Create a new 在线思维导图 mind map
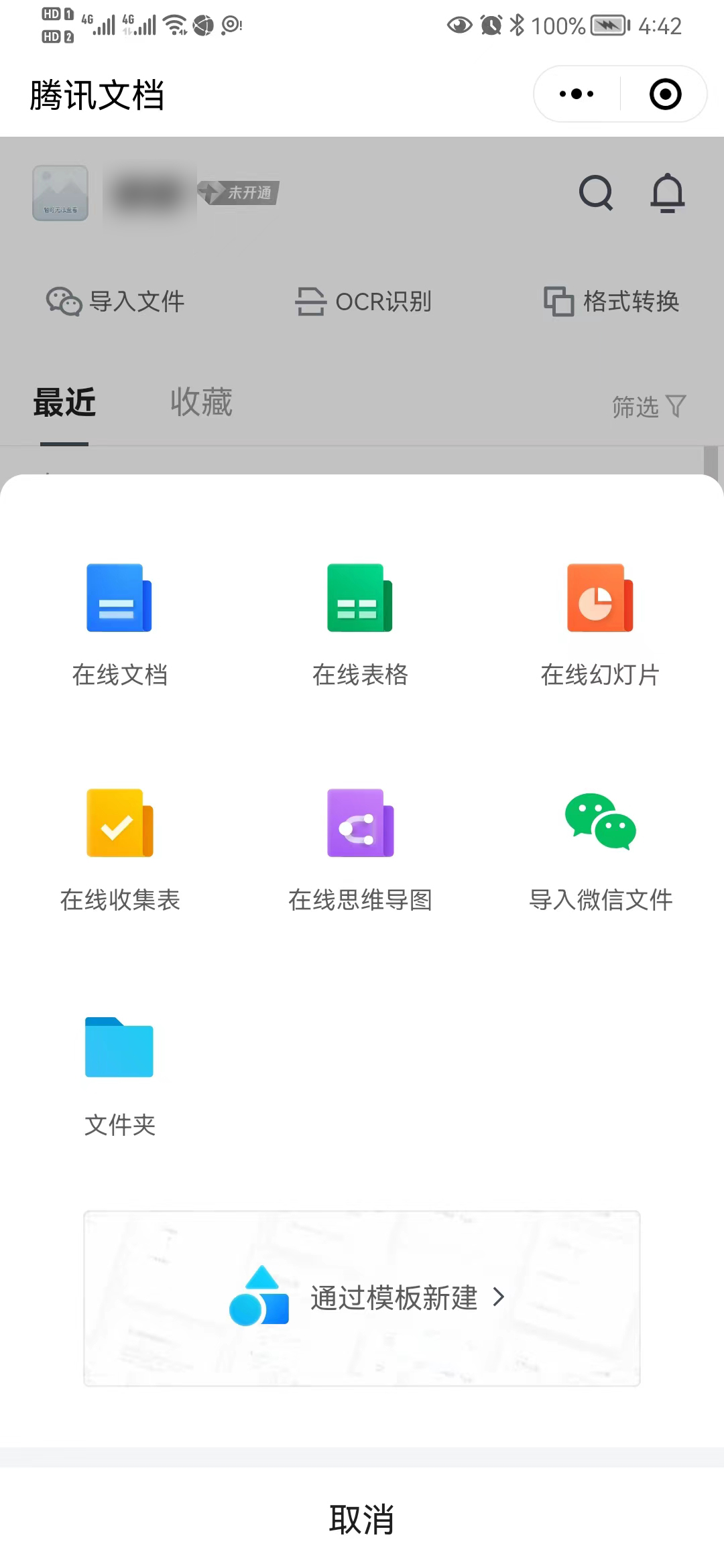Screen dimensions: 724x1568 click(360, 851)
